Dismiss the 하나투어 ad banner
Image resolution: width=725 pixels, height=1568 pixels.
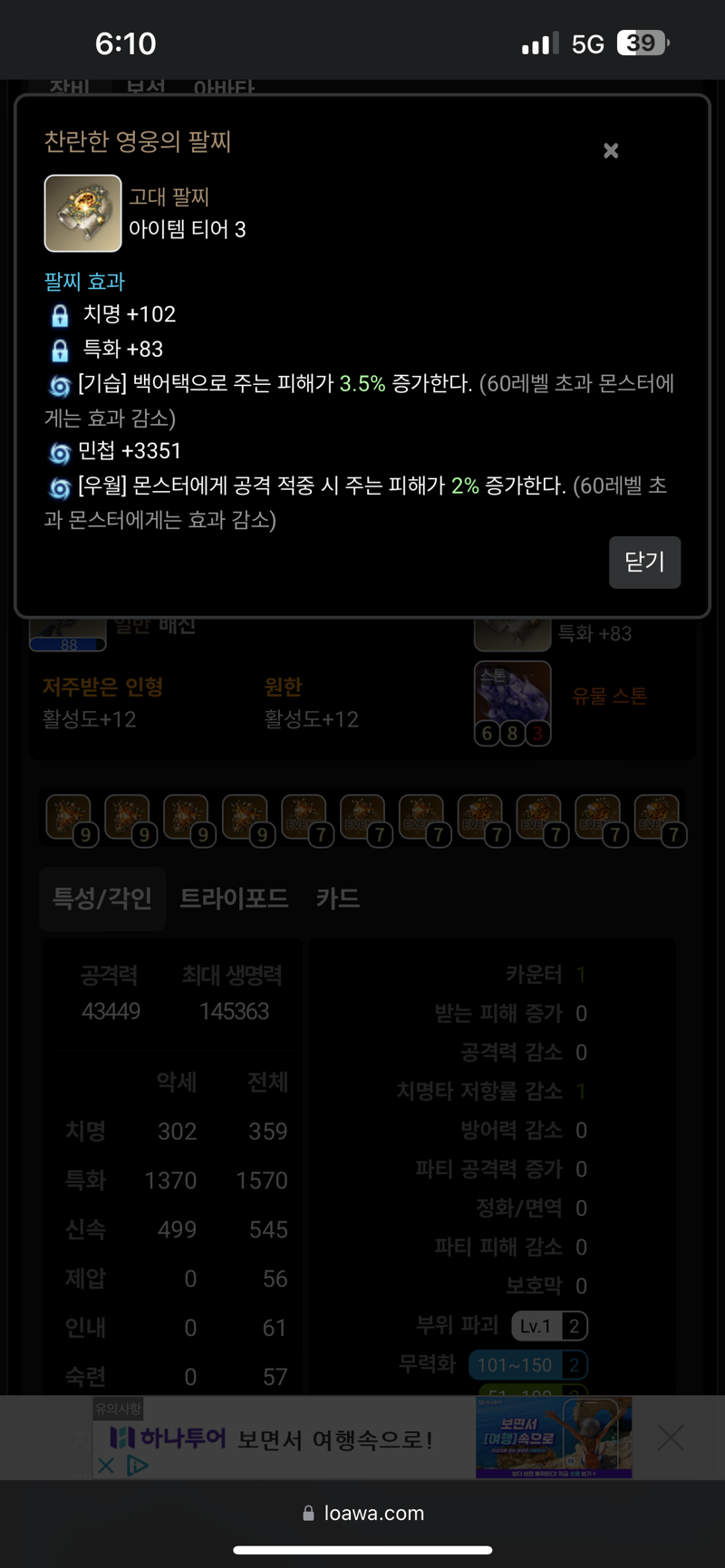[671, 1437]
